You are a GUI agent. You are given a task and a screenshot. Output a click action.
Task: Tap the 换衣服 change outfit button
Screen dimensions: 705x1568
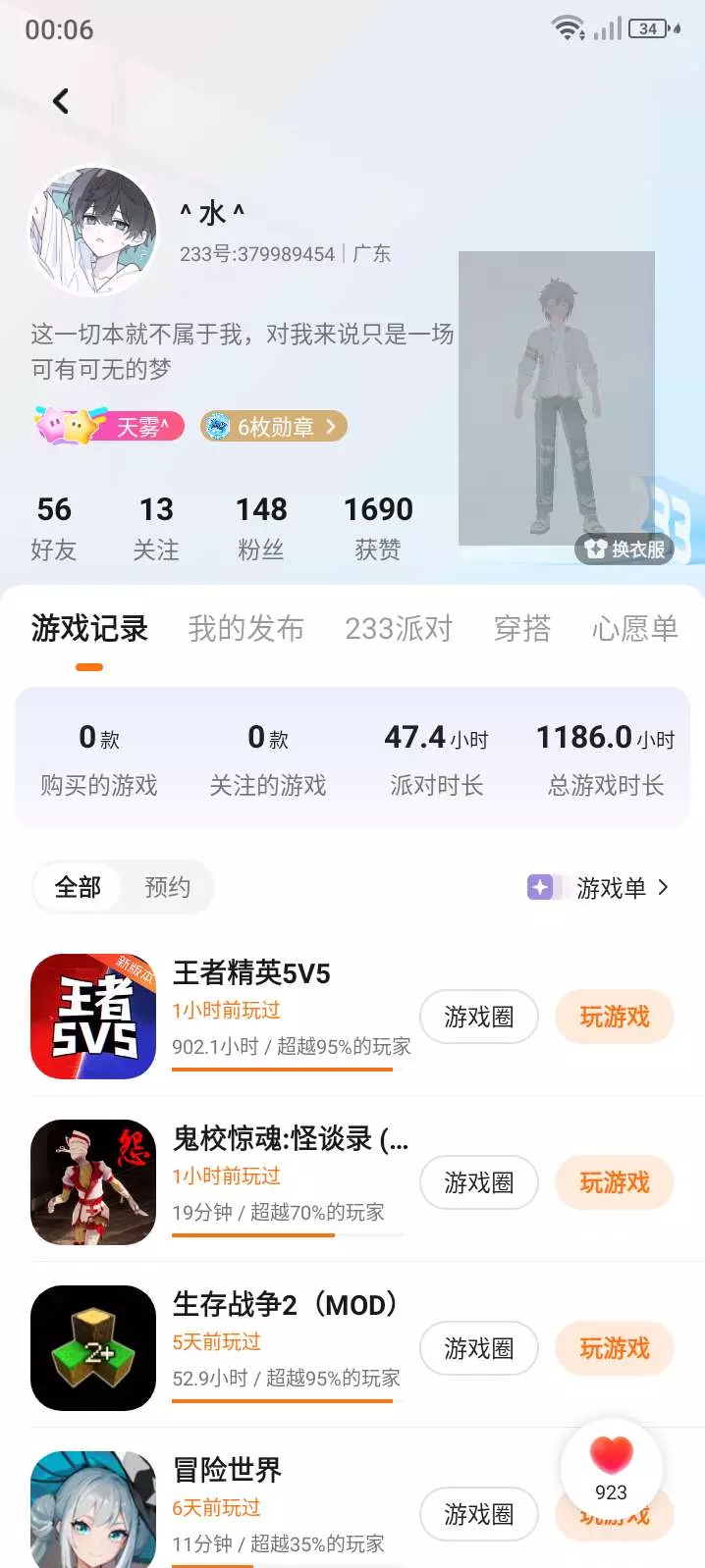624,549
